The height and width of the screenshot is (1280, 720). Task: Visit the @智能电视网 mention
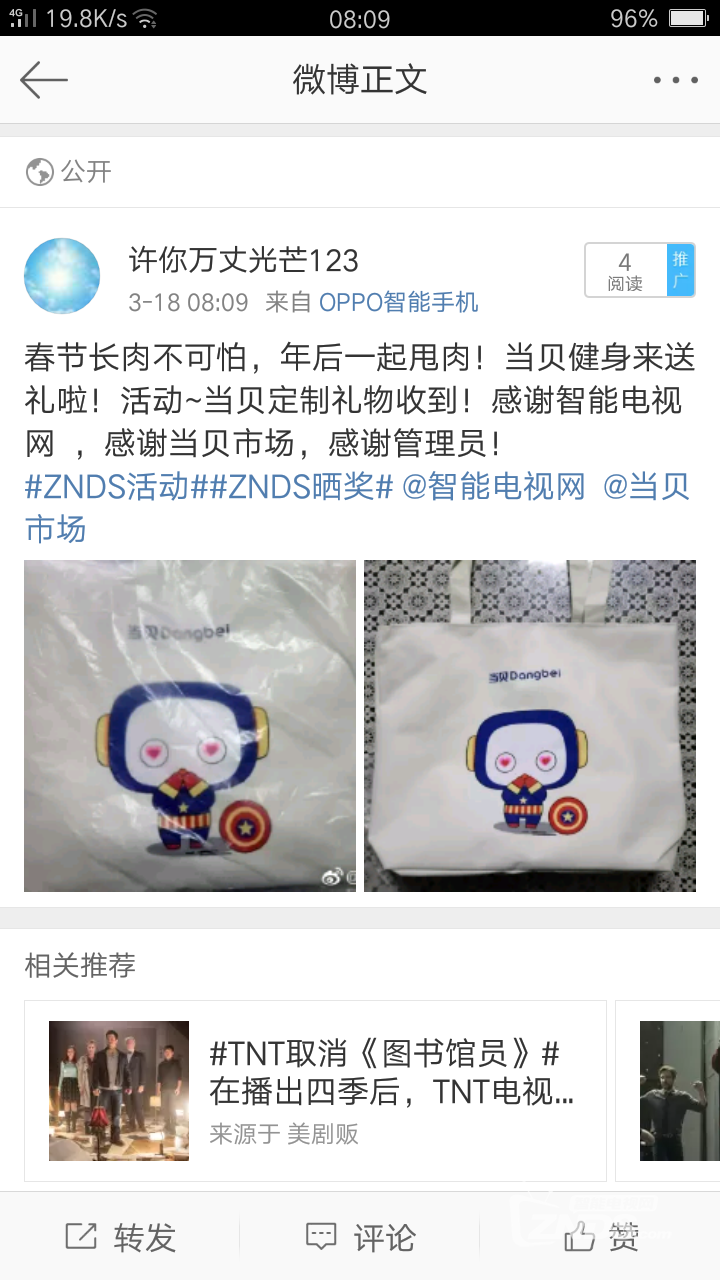pos(493,487)
